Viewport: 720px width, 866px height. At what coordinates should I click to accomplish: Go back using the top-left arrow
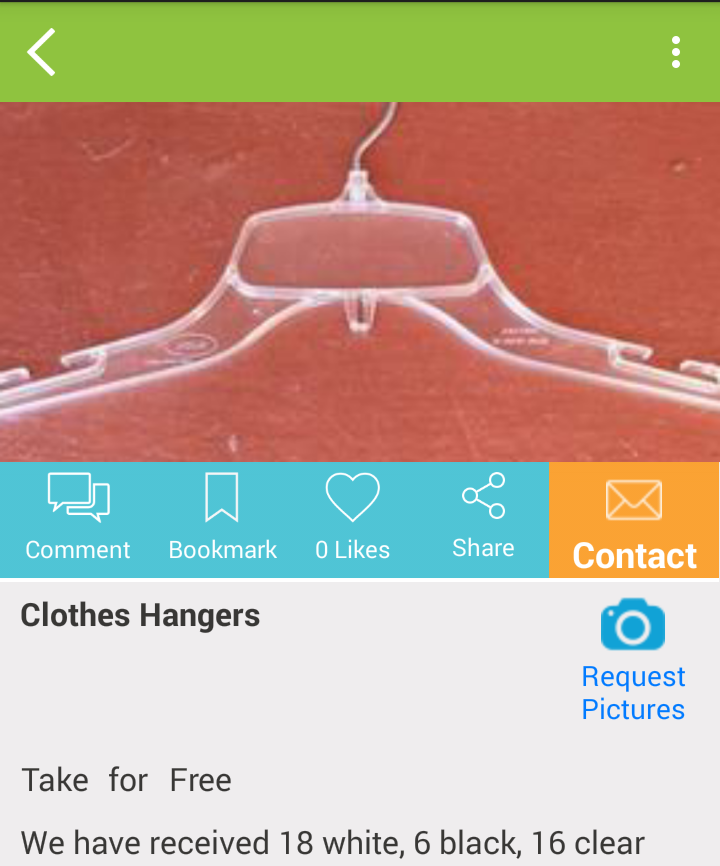click(x=42, y=52)
